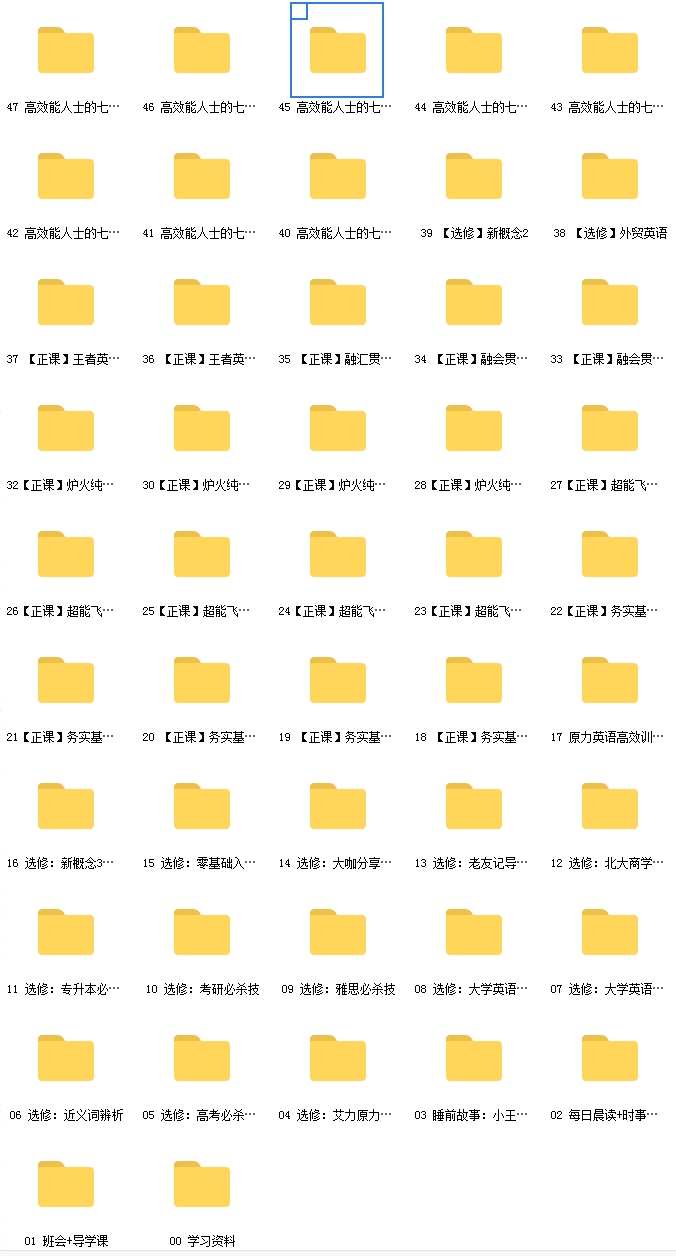
Task: Open folder 14 选修：大咖分享
Action: 338,807
